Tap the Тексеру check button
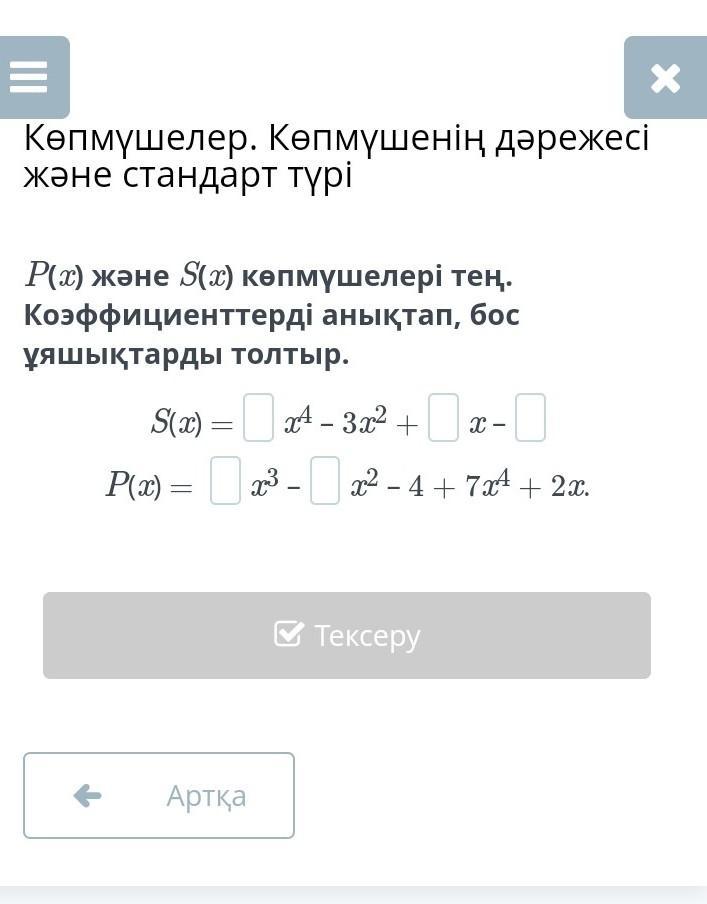The image size is (707, 904). (347, 635)
